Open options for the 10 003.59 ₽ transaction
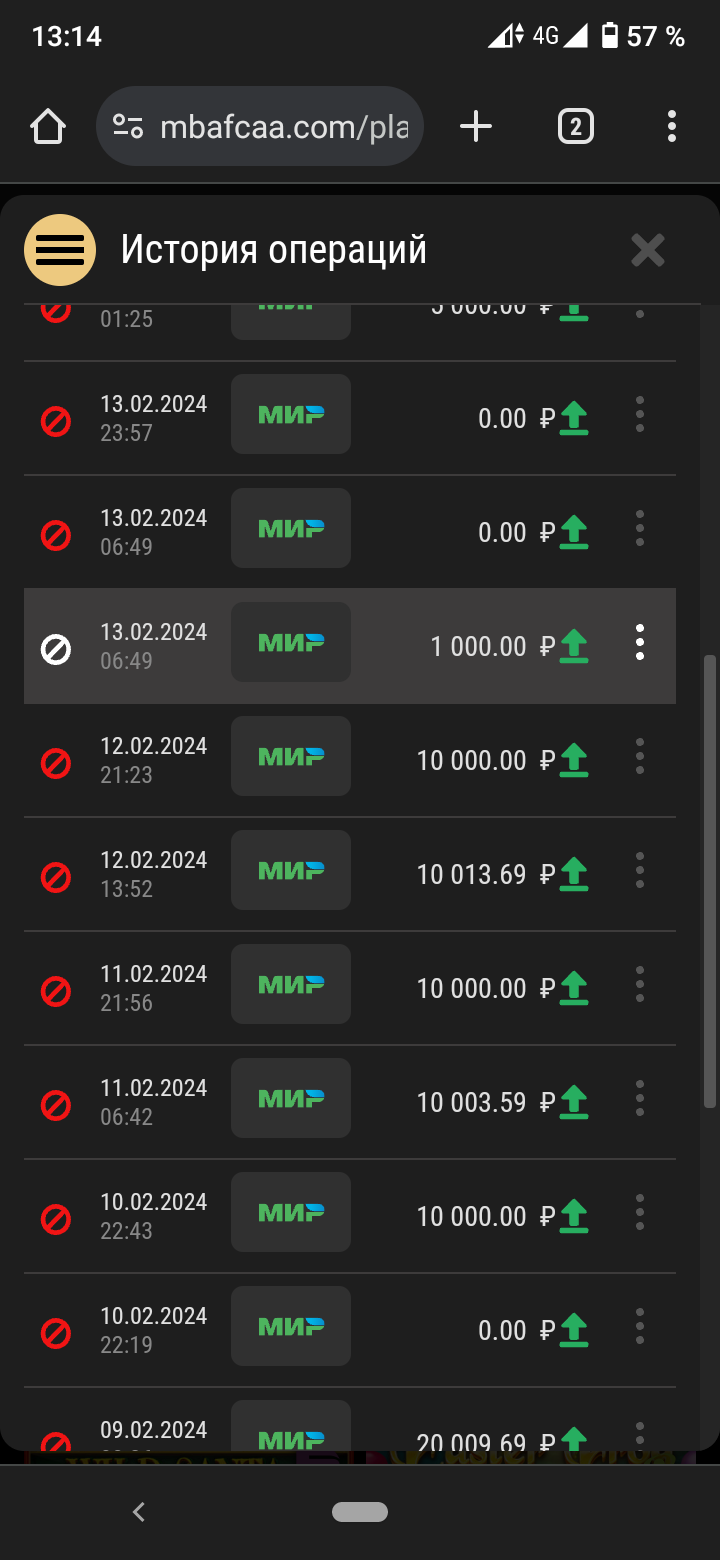 click(x=640, y=1098)
